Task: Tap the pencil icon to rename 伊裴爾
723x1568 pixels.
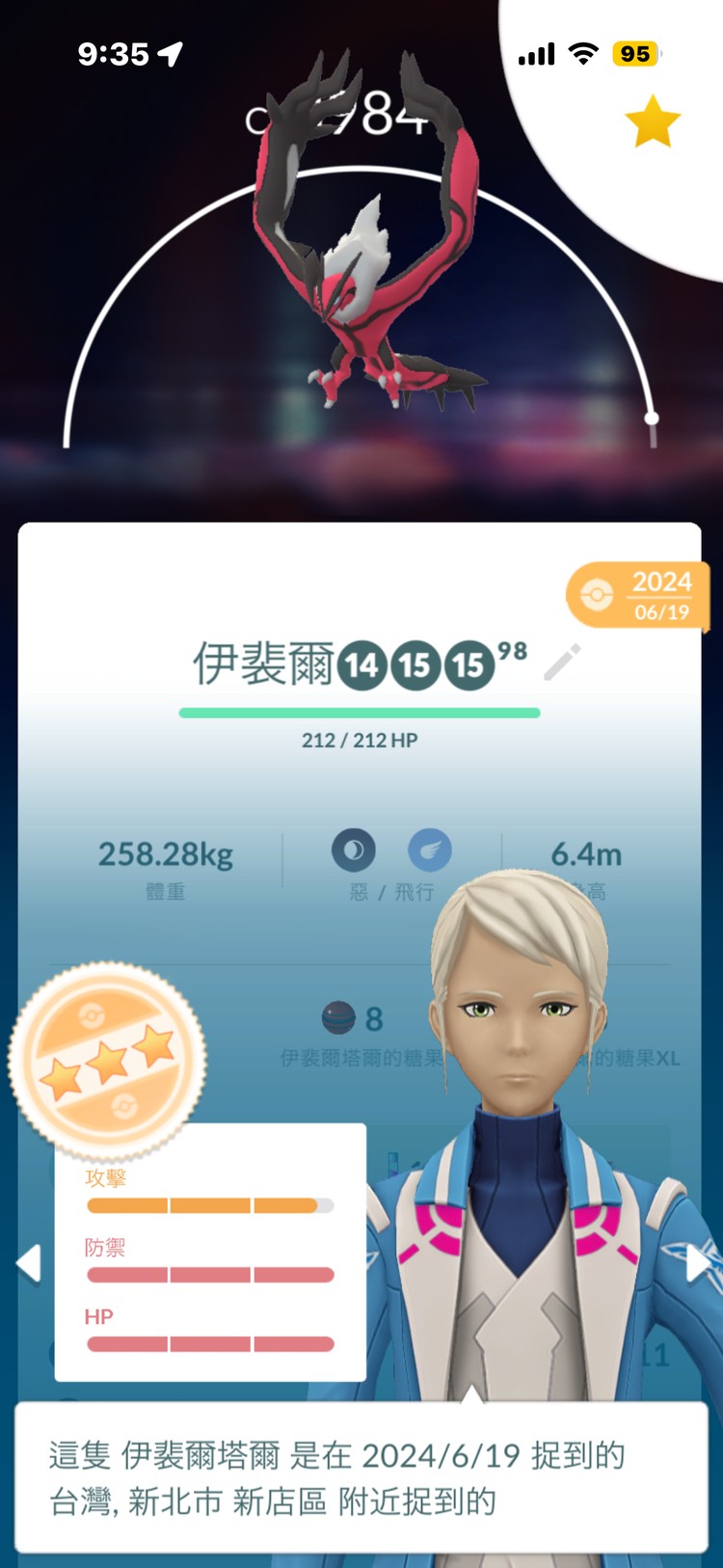Action: point(564,663)
